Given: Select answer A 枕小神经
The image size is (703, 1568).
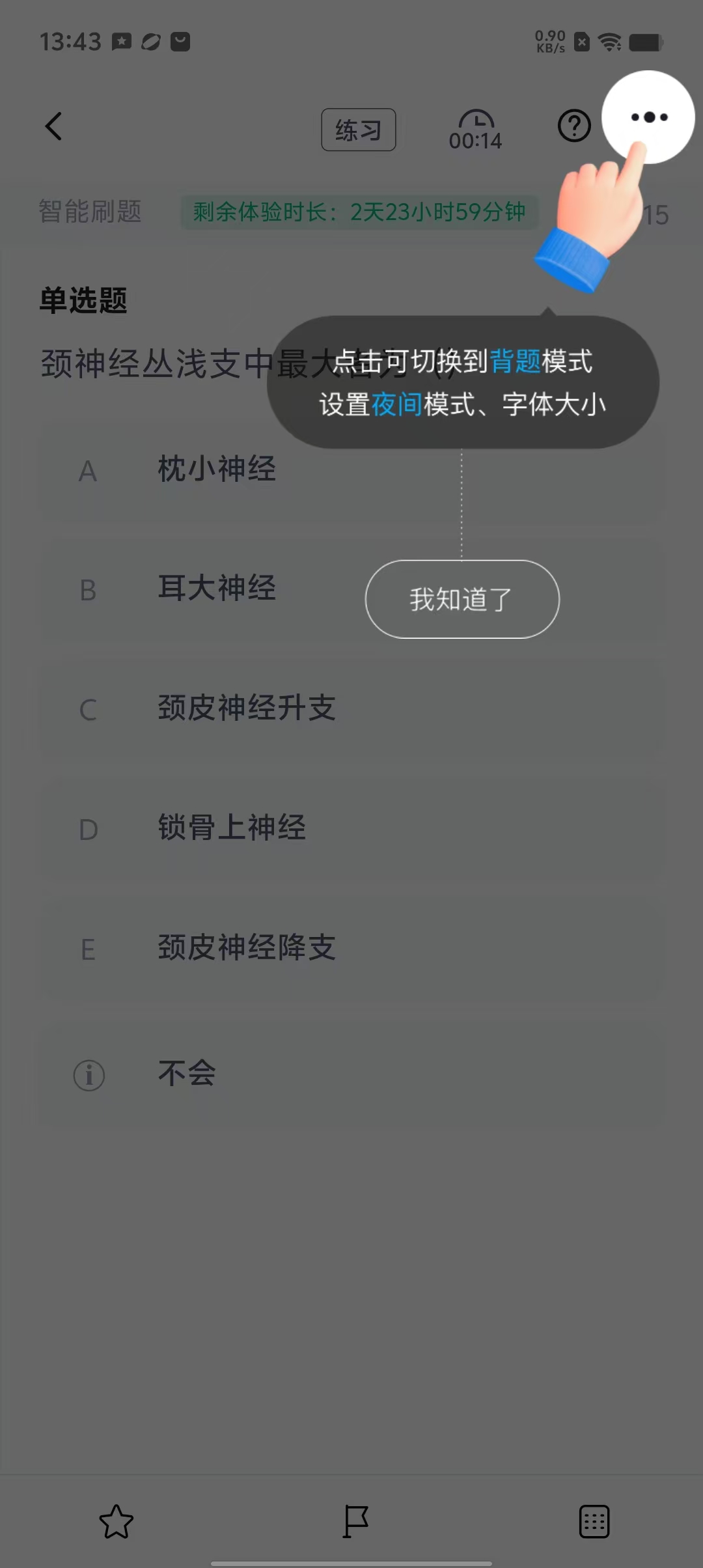Looking at the screenshot, I should point(216,470).
